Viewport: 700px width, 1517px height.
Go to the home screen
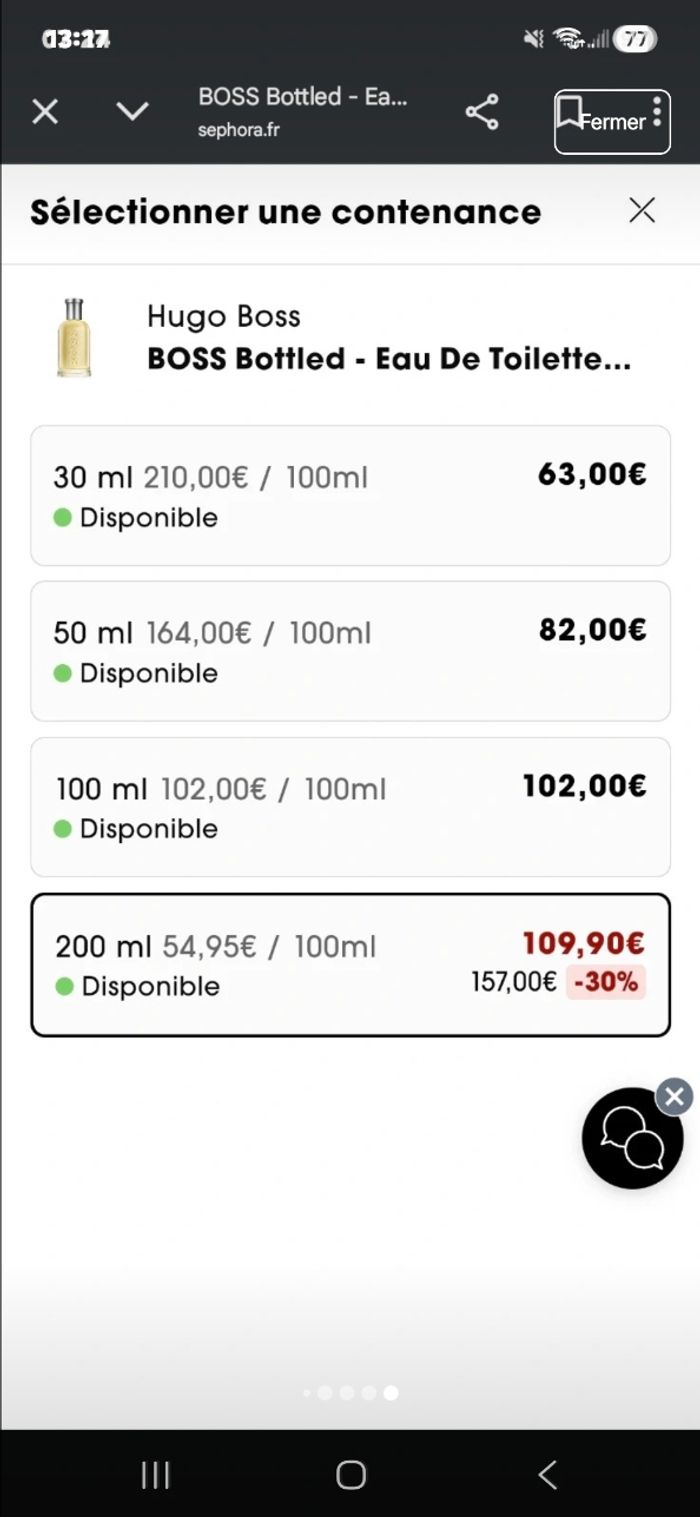tap(350, 1474)
